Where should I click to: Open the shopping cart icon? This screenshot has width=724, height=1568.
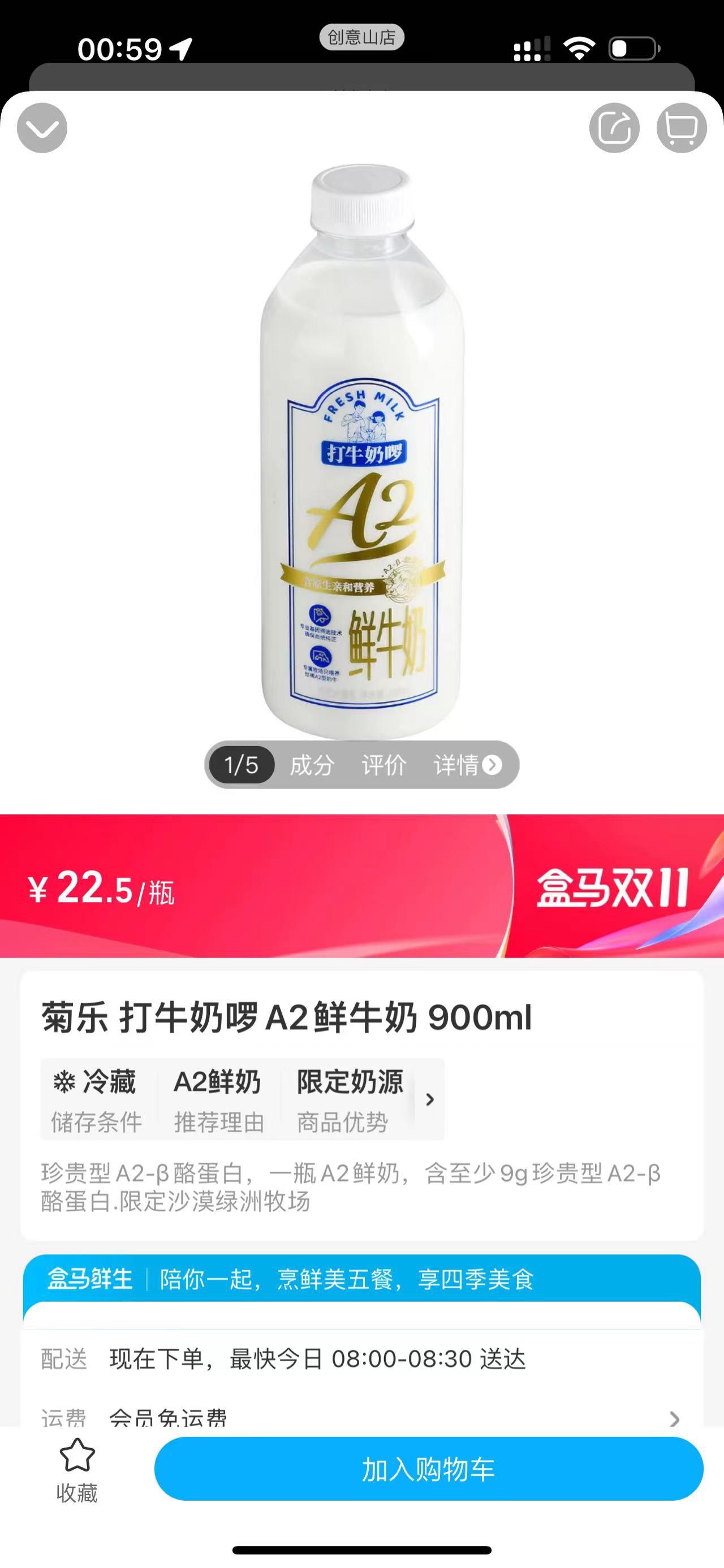(x=681, y=128)
